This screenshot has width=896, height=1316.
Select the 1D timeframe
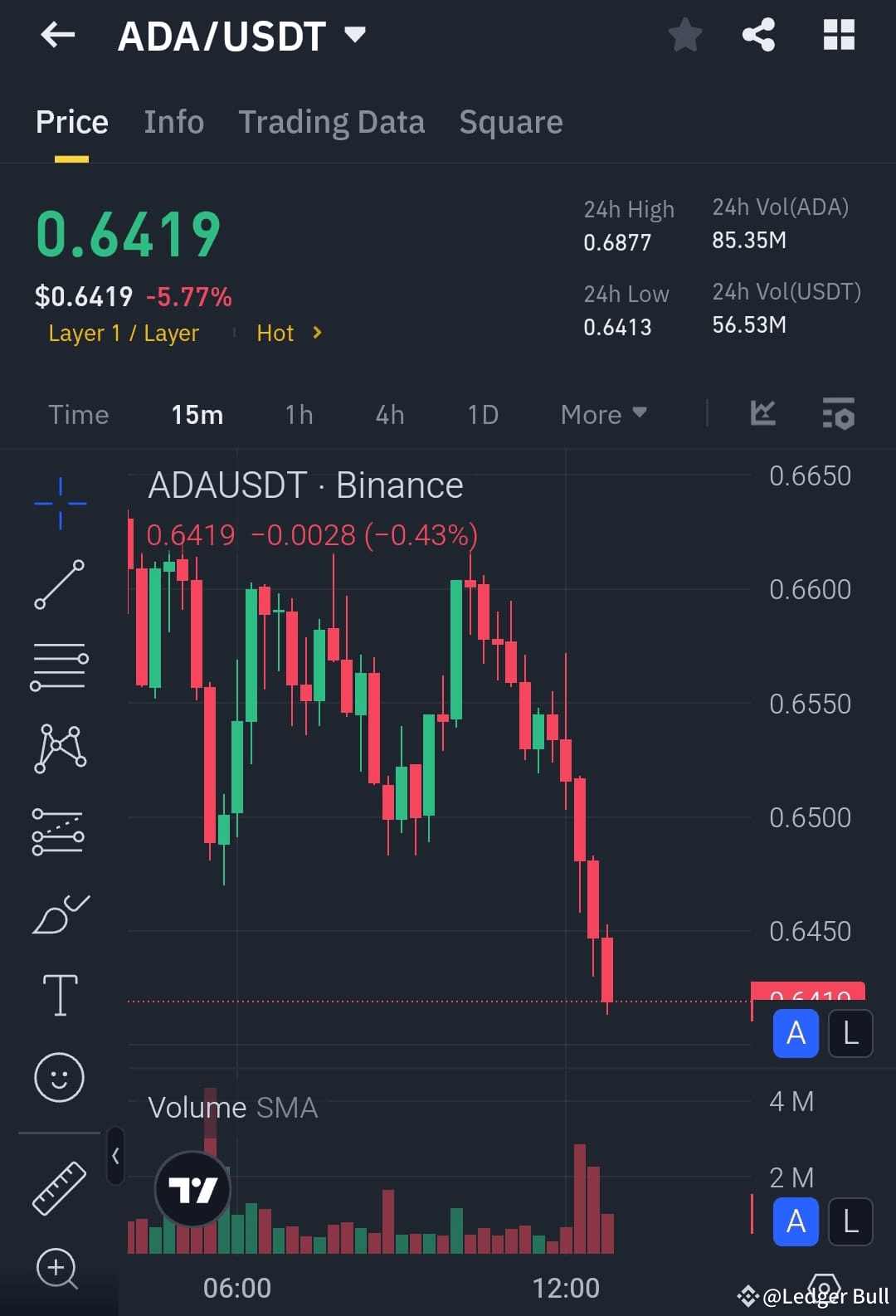[482, 414]
